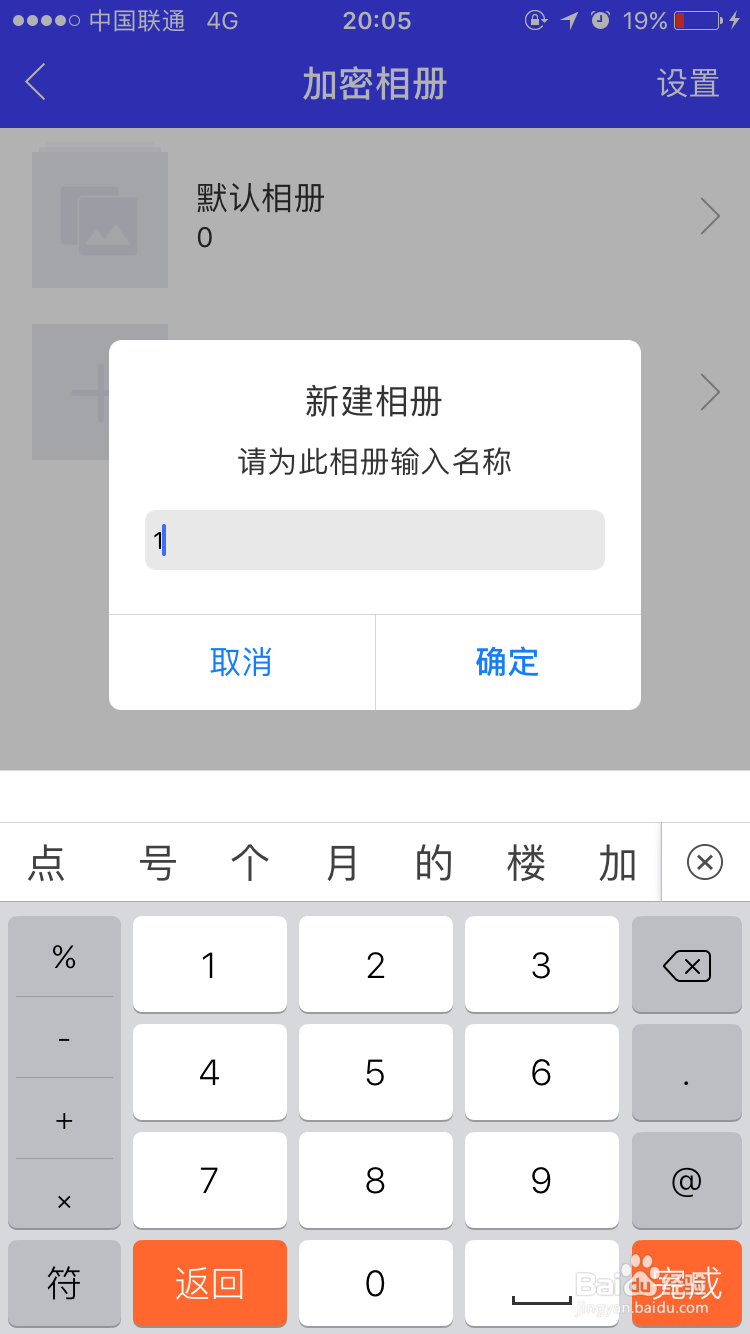The width and height of the screenshot is (750, 1334).
Task: Dismiss the keyboard with the circled X icon
Action: pyautogui.click(x=704, y=861)
